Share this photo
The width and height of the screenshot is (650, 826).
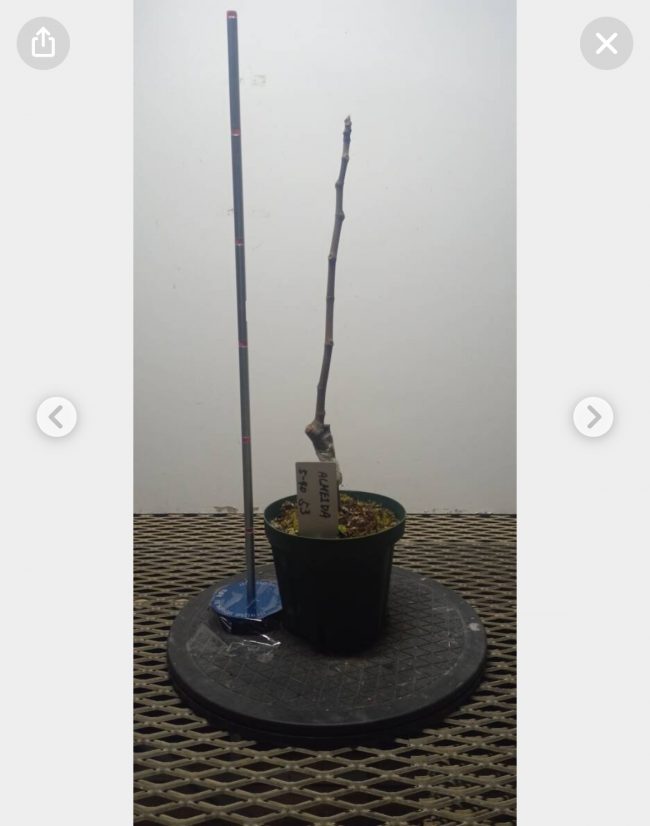click(x=43, y=43)
